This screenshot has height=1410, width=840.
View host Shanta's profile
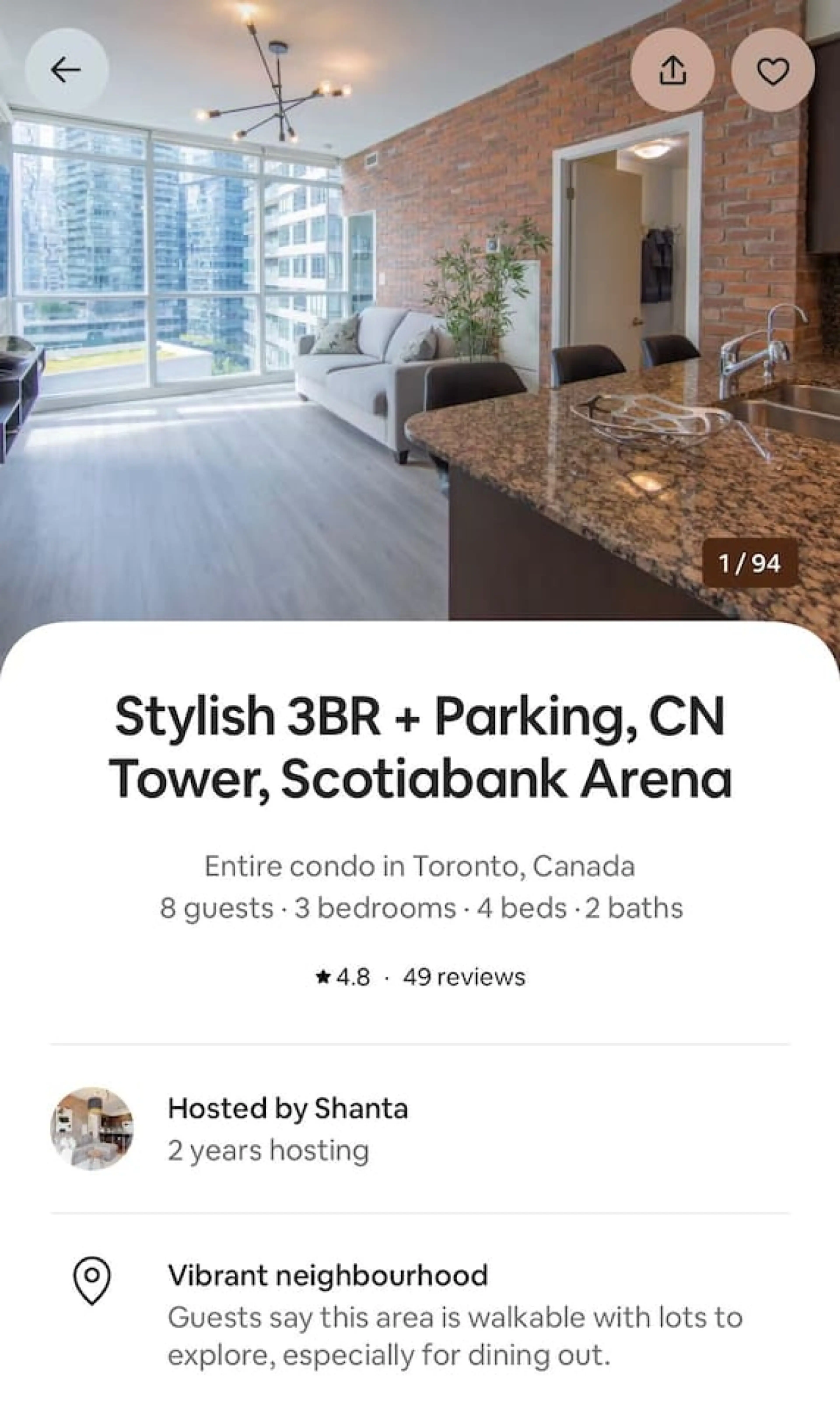(x=92, y=1128)
